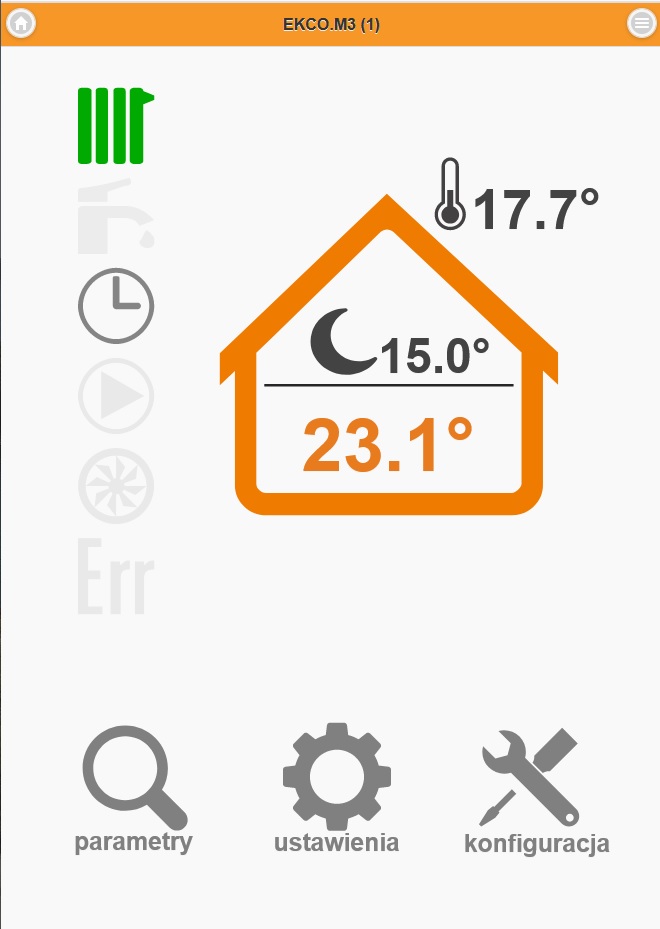Tap the home icon in the header
The width and height of the screenshot is (660, 929).
[x=21, y=23]
